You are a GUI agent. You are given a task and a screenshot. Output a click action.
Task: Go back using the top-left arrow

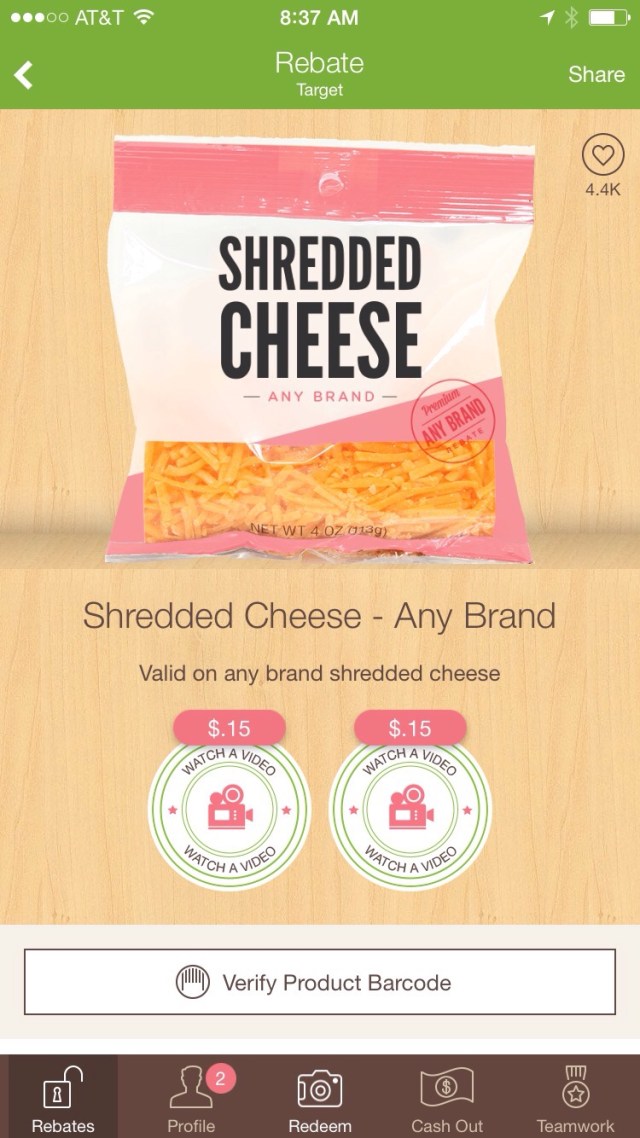tap(24, 75)
